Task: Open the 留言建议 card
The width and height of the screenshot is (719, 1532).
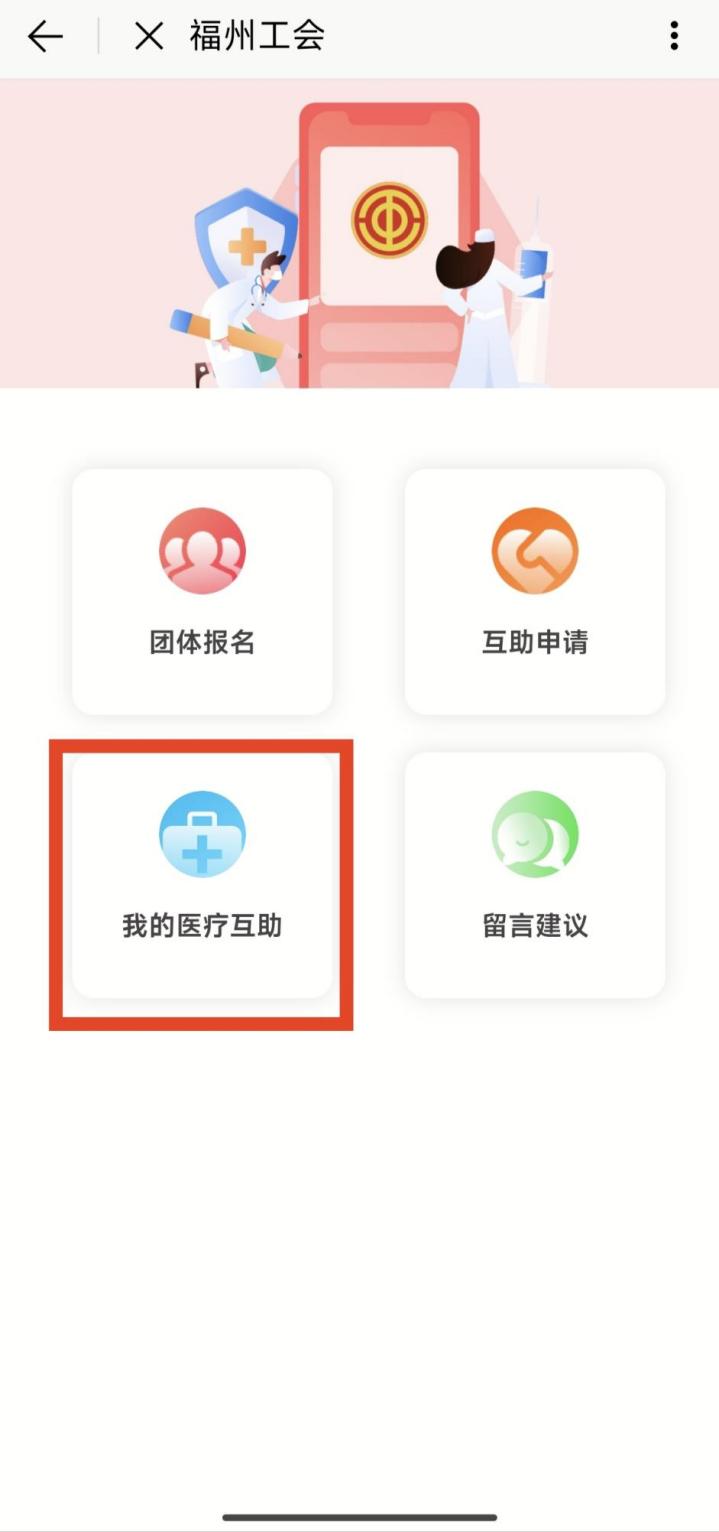Action: [x=535, y=874]
